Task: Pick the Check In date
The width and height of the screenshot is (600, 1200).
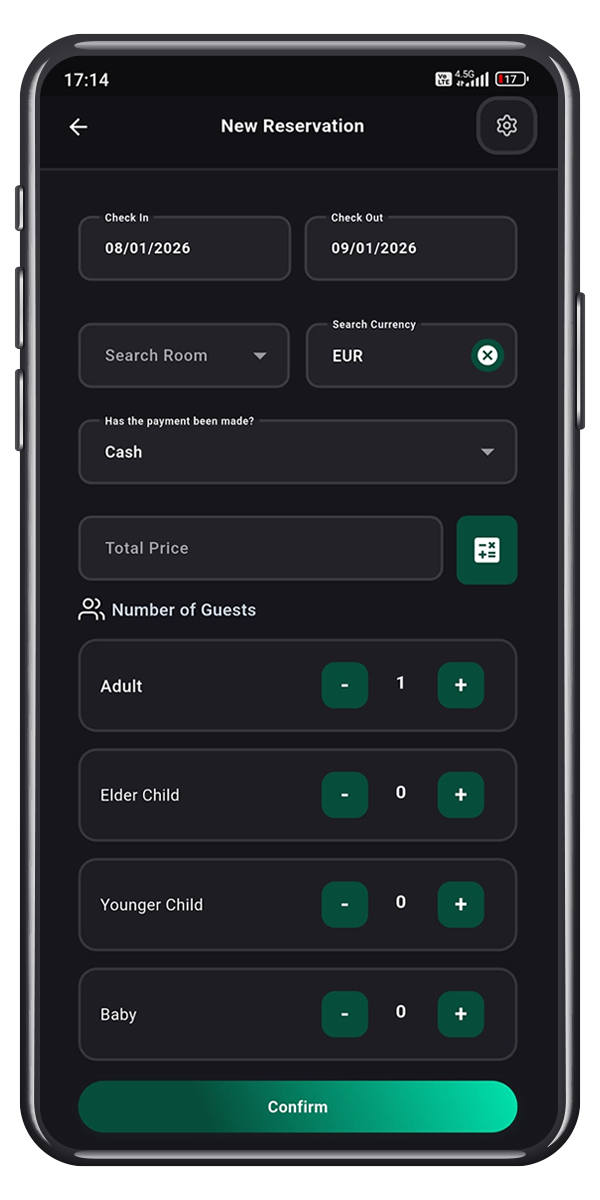Action: [x=184, y=248]
